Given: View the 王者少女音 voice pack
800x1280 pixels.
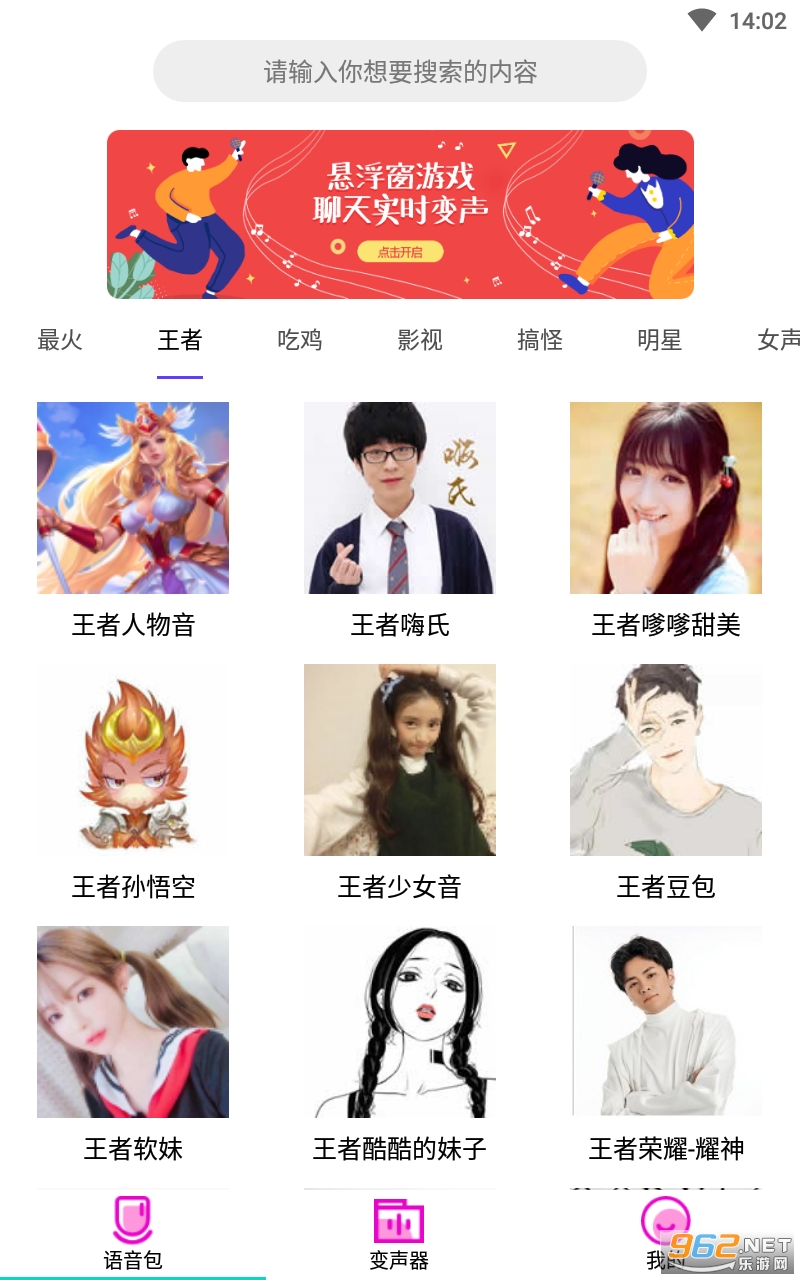Looking at the screenshot, I should coord(400,760).
